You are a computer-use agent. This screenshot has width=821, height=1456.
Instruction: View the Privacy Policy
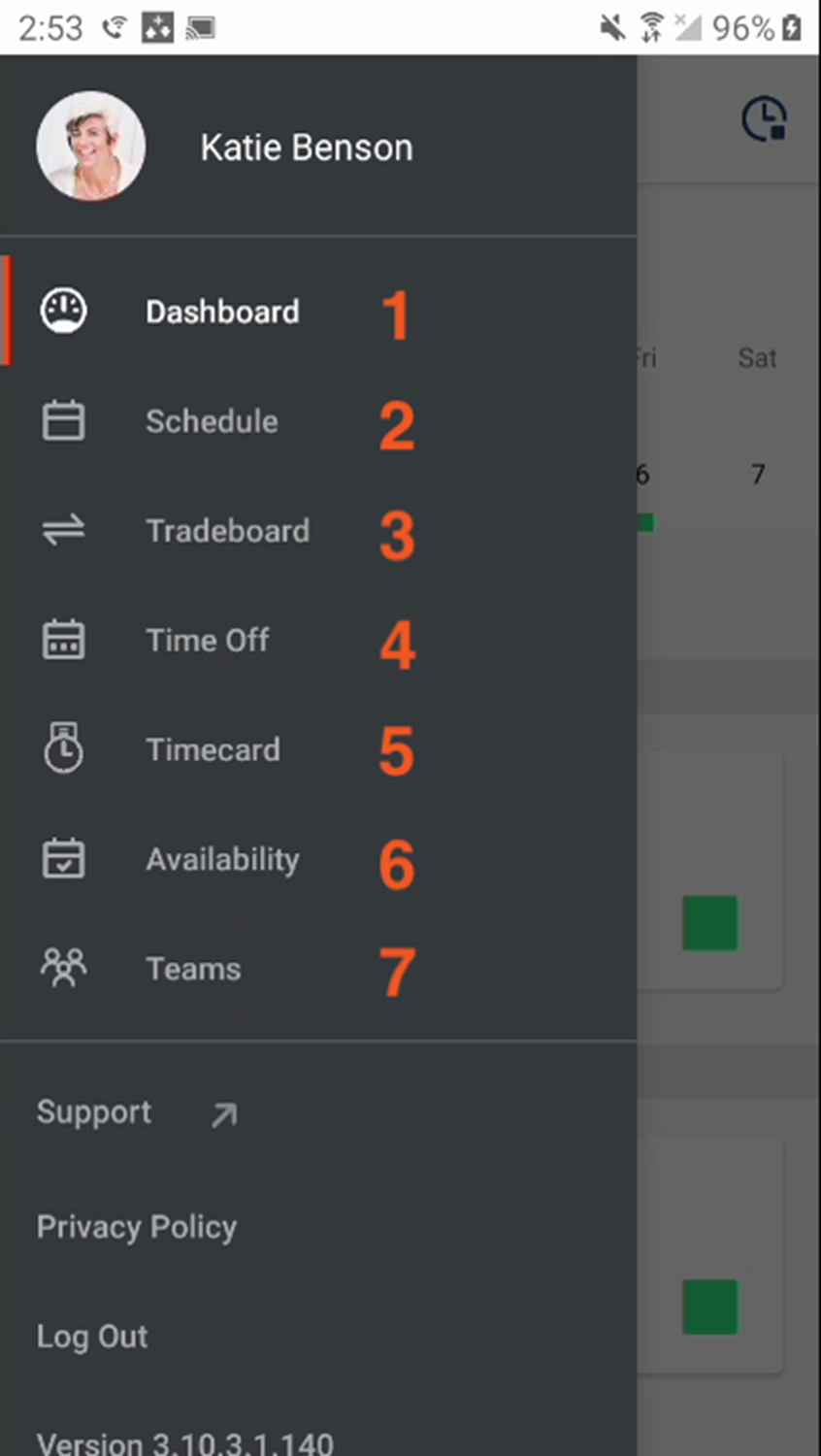pyautogui.click(x=137, y=1227)
